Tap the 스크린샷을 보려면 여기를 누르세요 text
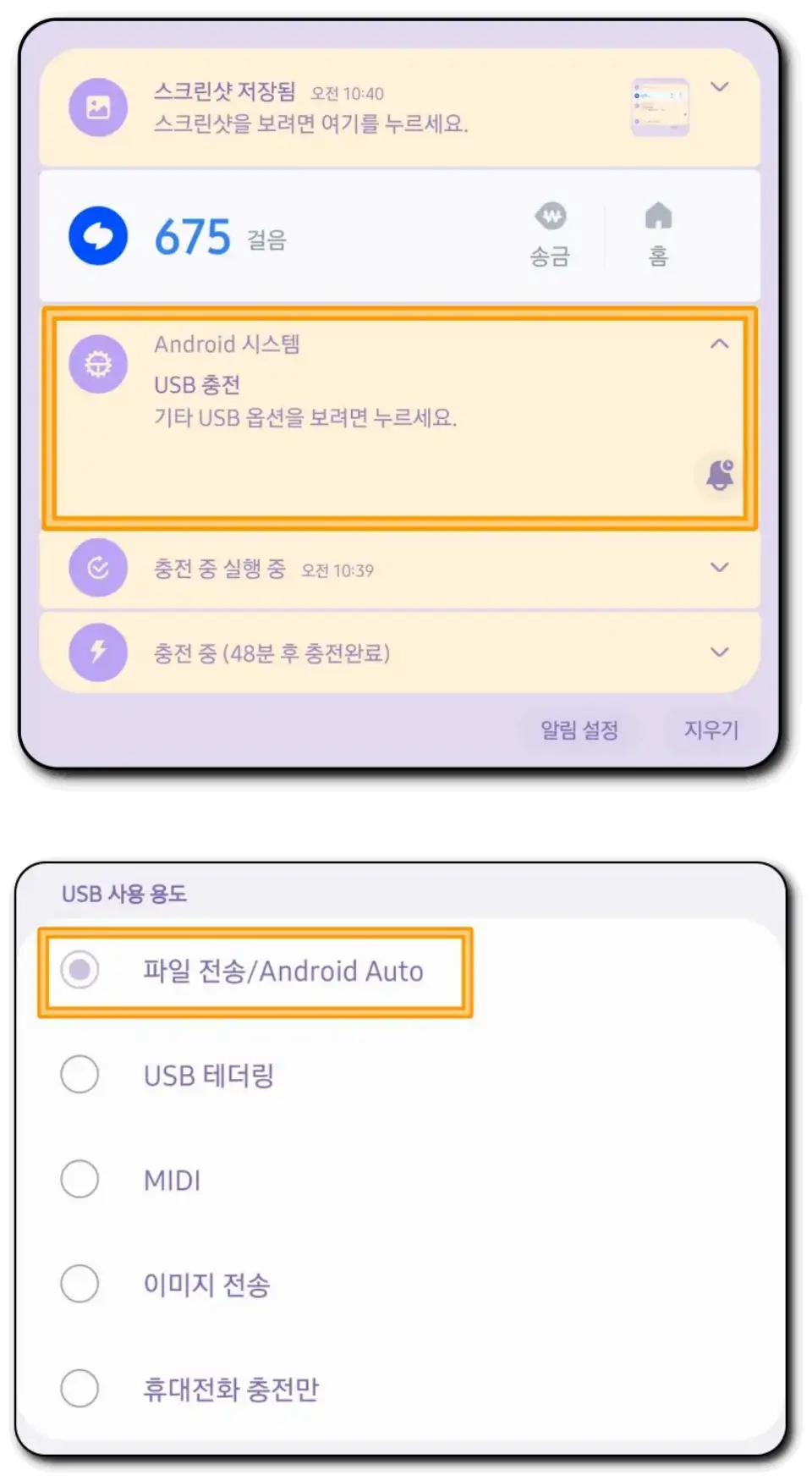 313,124
